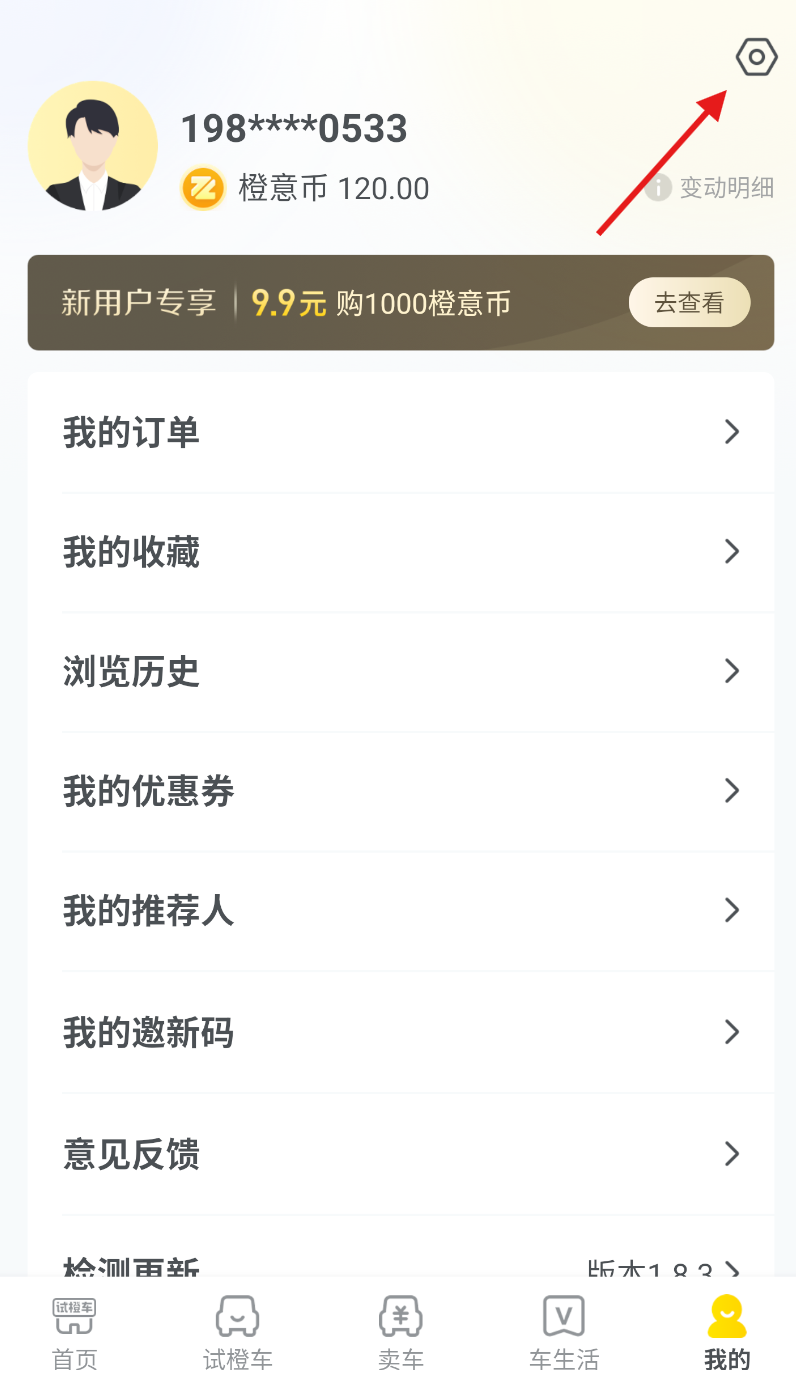
Task: Open the settings gear icon
Action: (x=755, y=57)
